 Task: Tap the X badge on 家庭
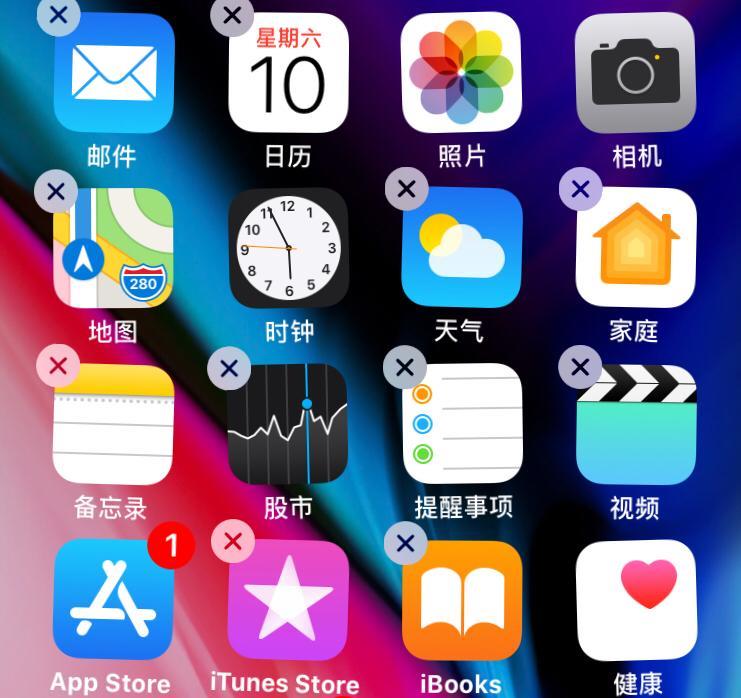click(580, 189)
